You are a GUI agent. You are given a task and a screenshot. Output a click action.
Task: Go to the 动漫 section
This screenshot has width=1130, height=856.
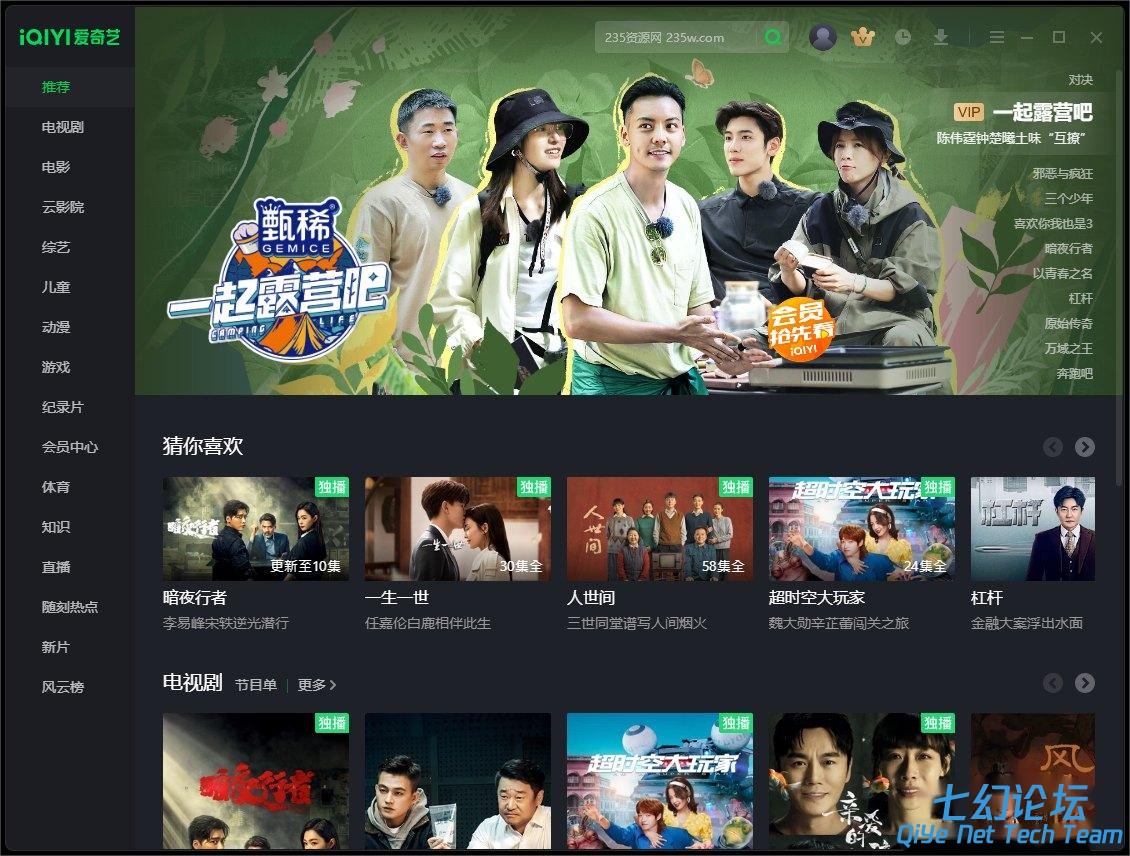coord(56,327)
